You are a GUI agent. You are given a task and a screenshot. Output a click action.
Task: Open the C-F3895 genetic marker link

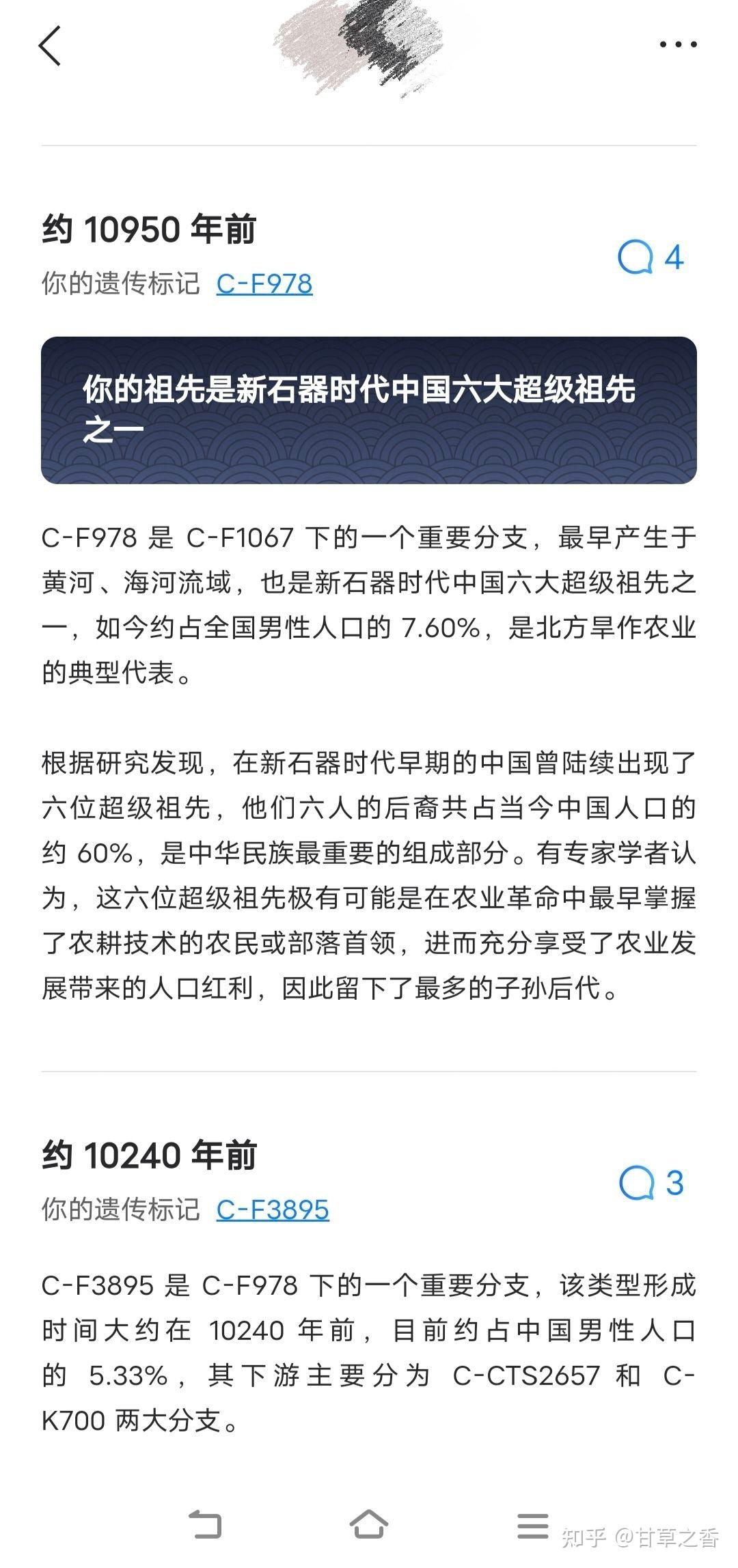pyautogui.click(x=273, y=1209)
